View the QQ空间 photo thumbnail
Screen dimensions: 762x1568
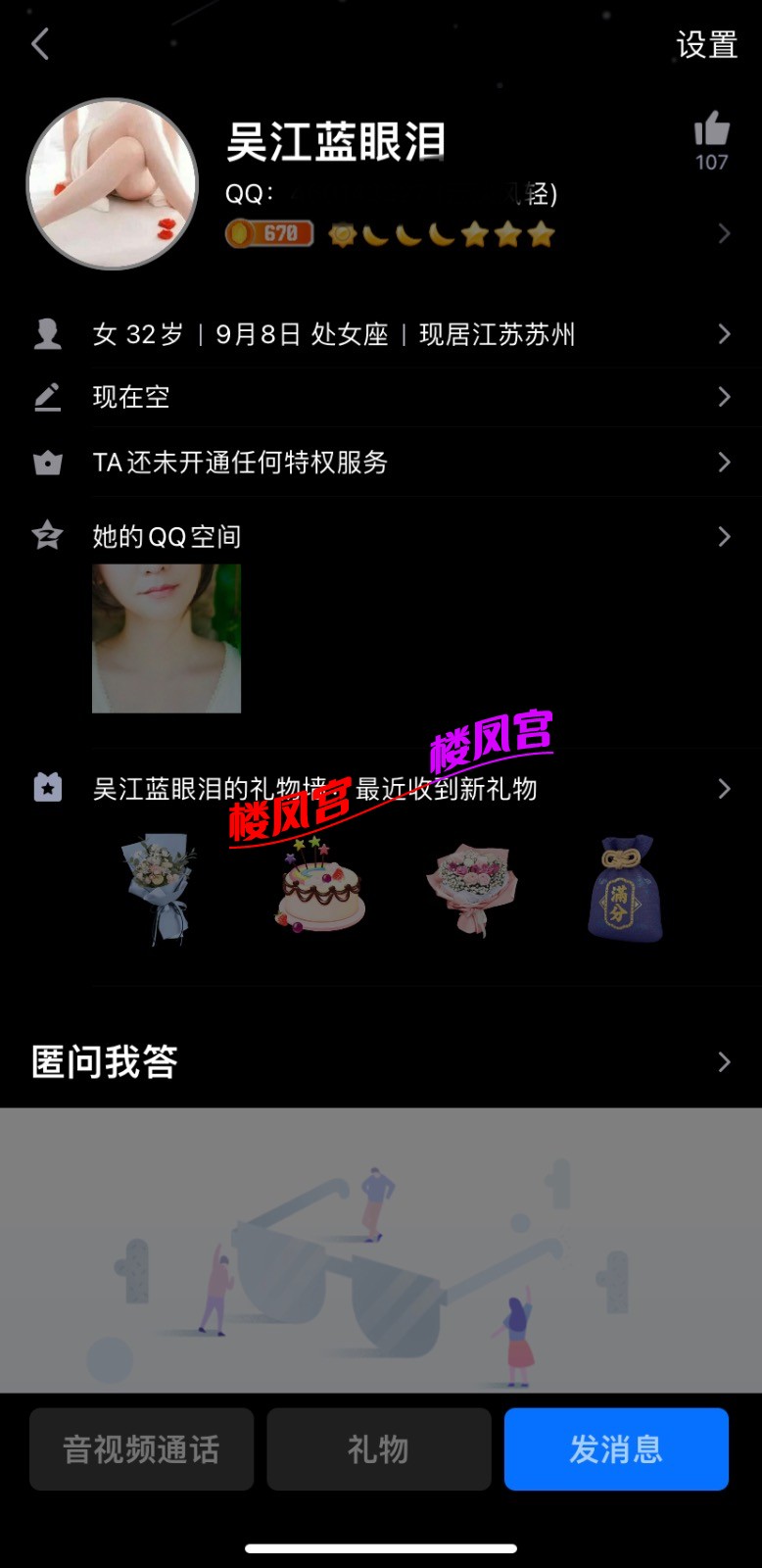coord(167,638)
